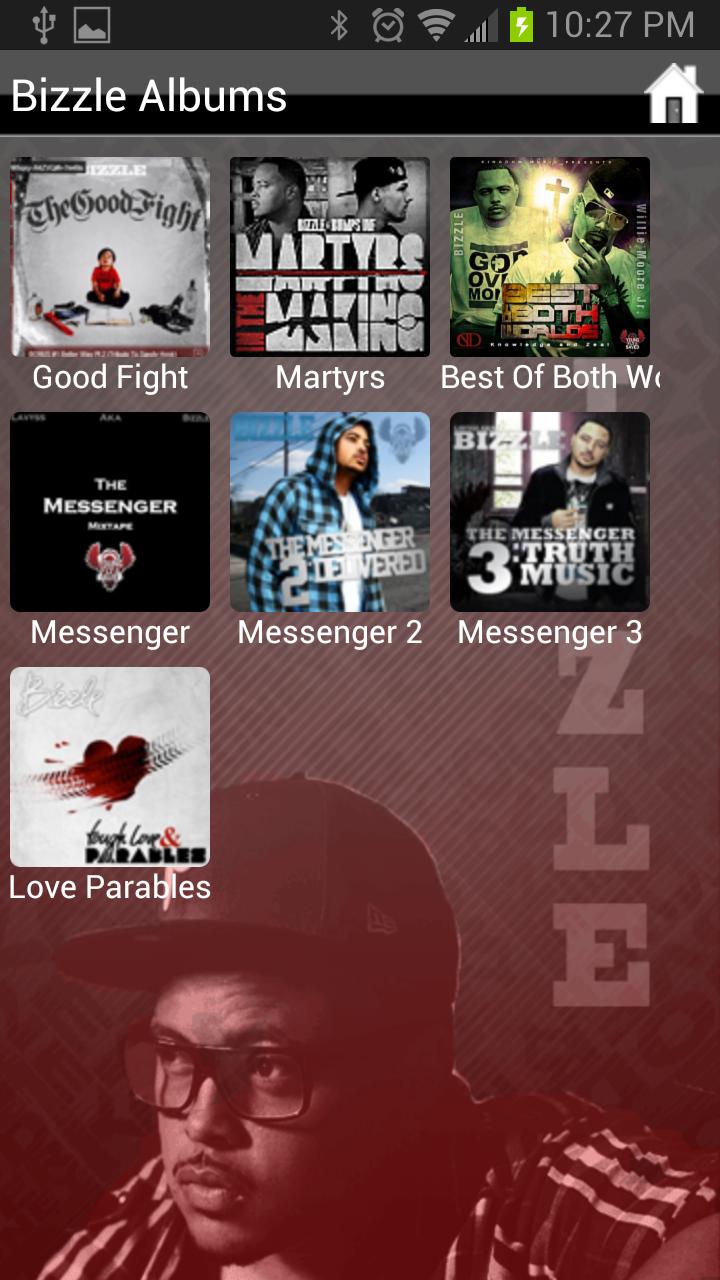
Task: Open the Messenger mixtape
Action: (110, 512)
